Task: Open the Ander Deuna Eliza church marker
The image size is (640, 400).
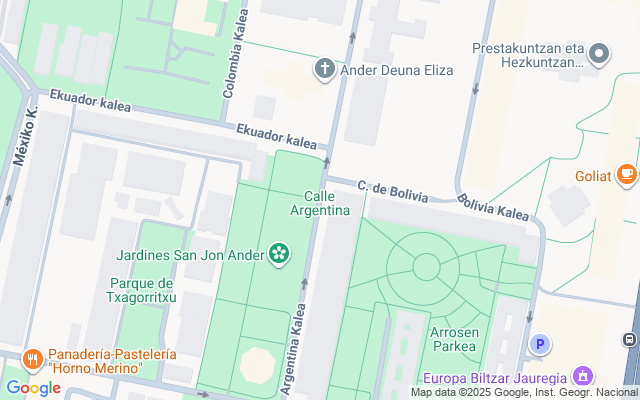Action: pyautogui.click(x=325, y=70)
